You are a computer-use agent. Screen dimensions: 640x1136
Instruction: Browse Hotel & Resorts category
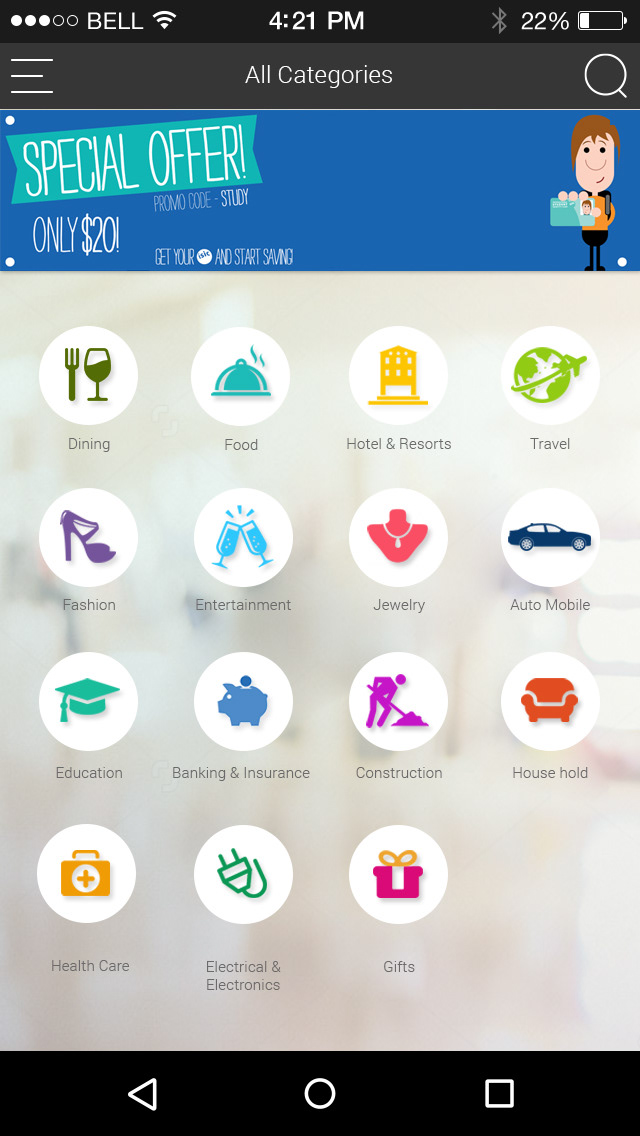pos(398,376)
